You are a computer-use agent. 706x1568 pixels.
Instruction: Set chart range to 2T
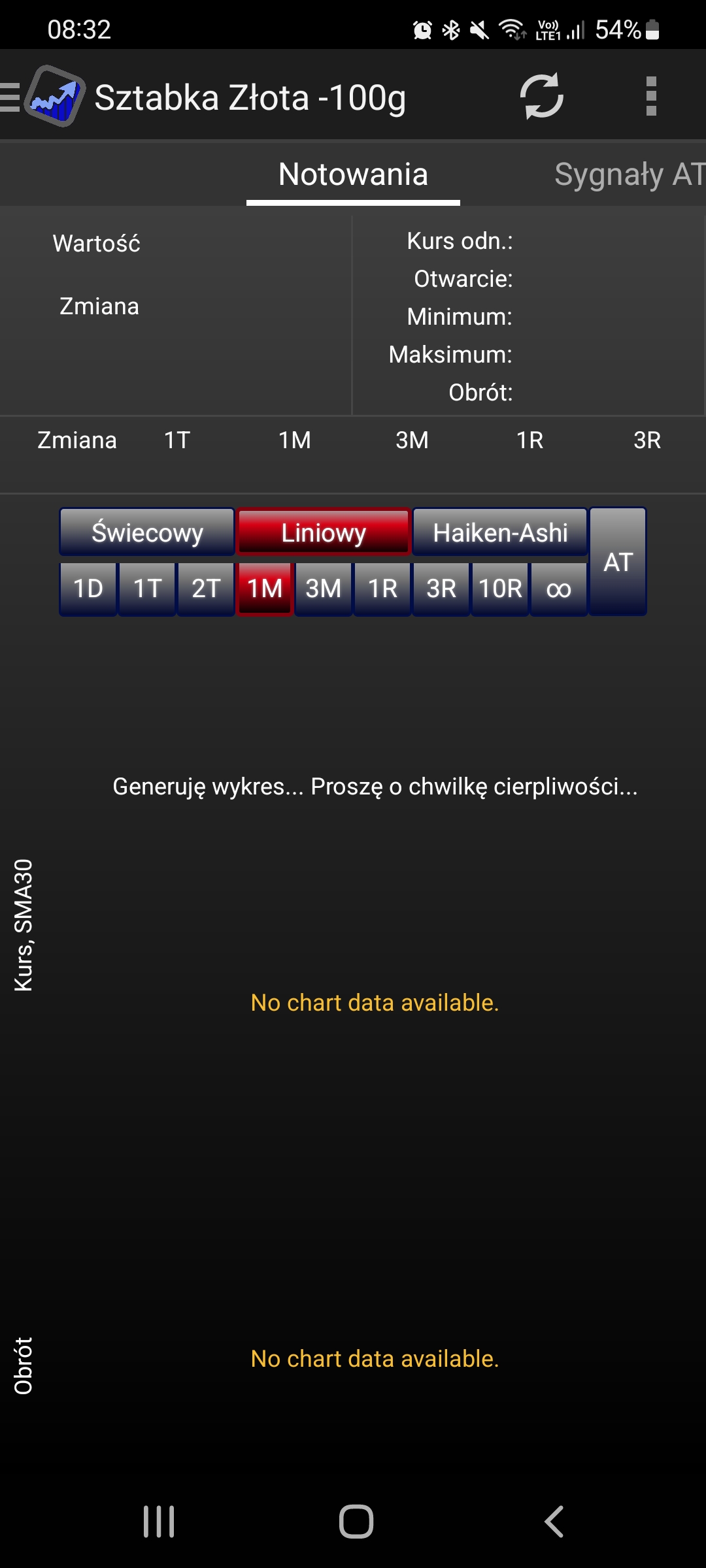206,589
